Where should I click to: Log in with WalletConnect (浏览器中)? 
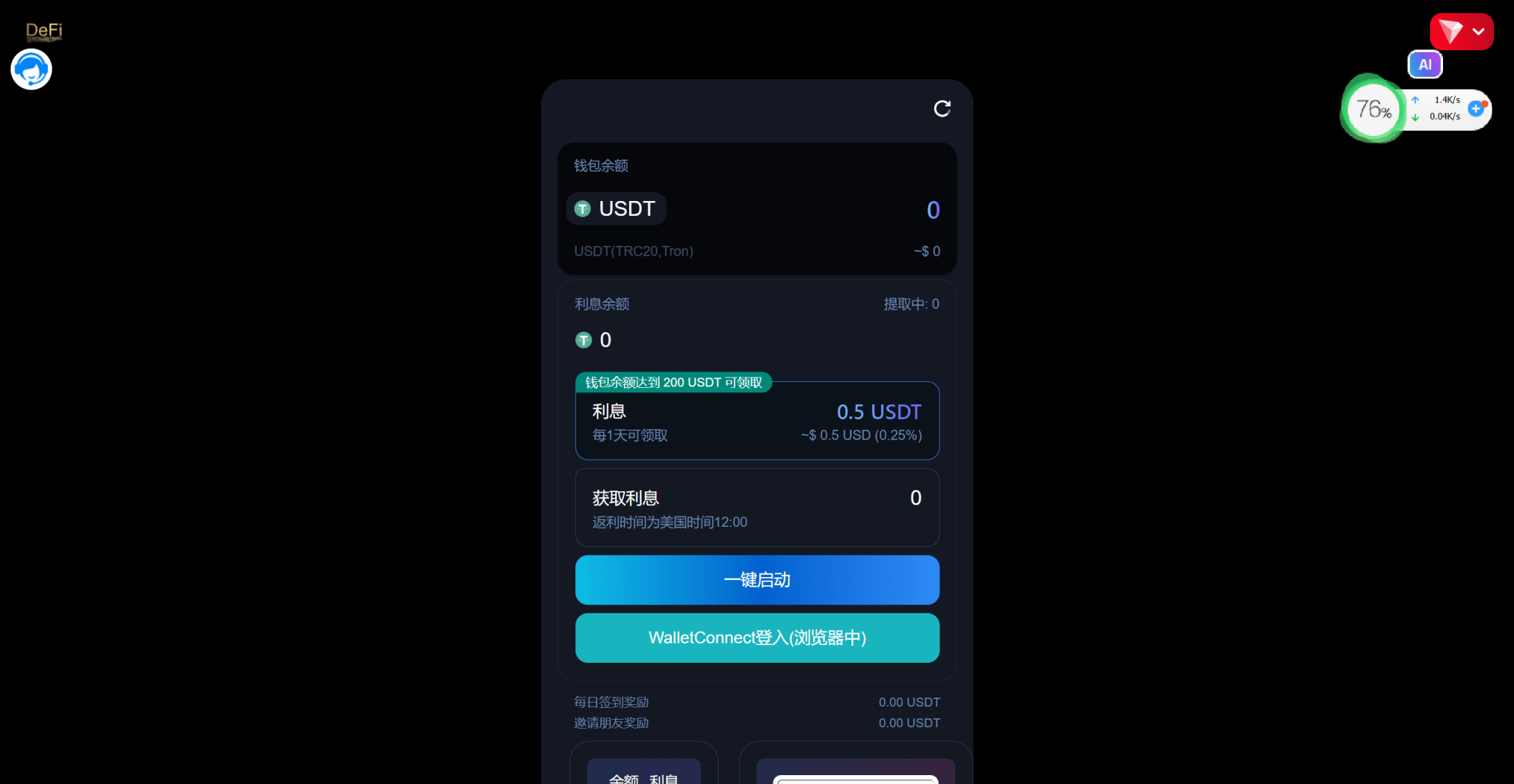click(x=757, y=638)
